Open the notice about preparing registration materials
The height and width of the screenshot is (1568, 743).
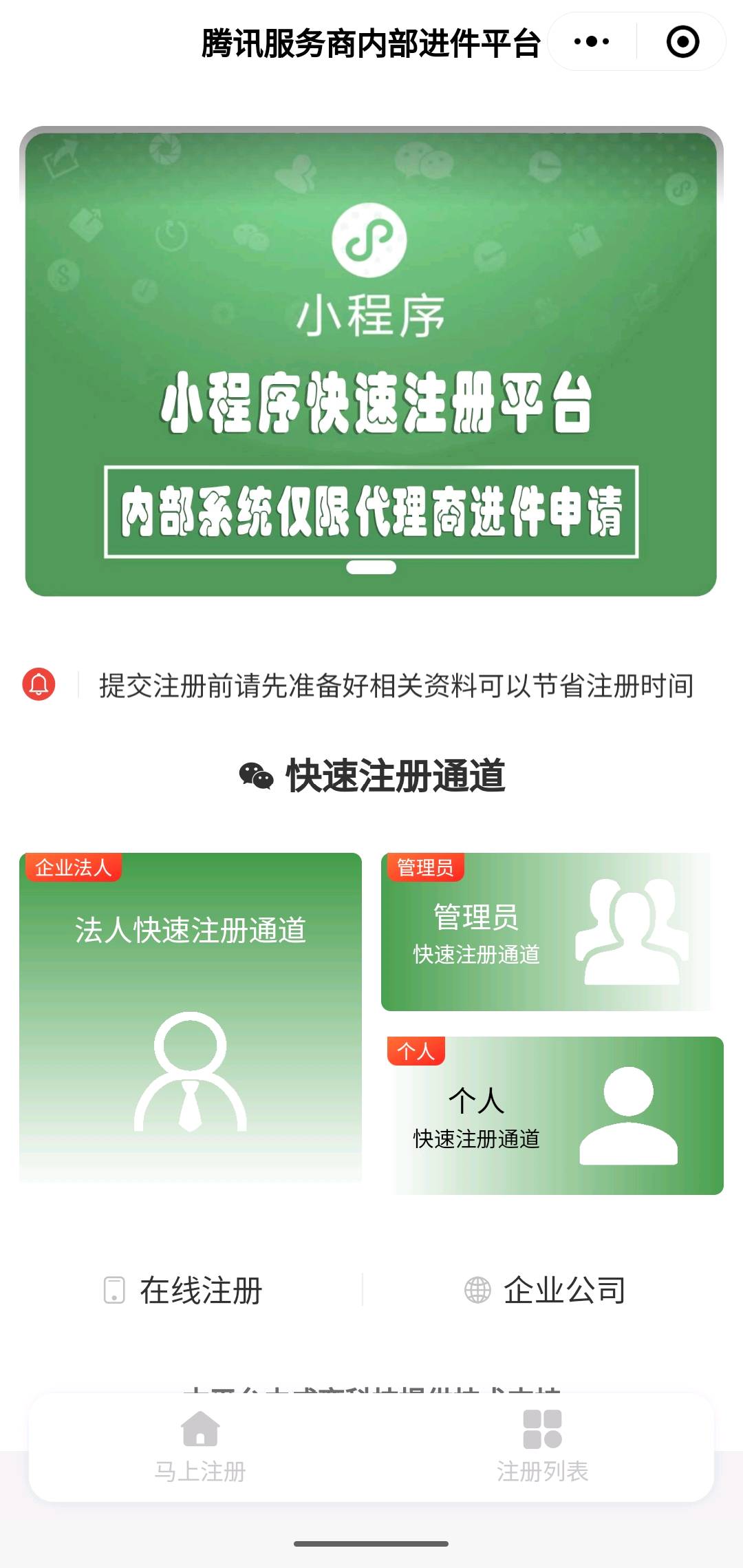point(396,686)
